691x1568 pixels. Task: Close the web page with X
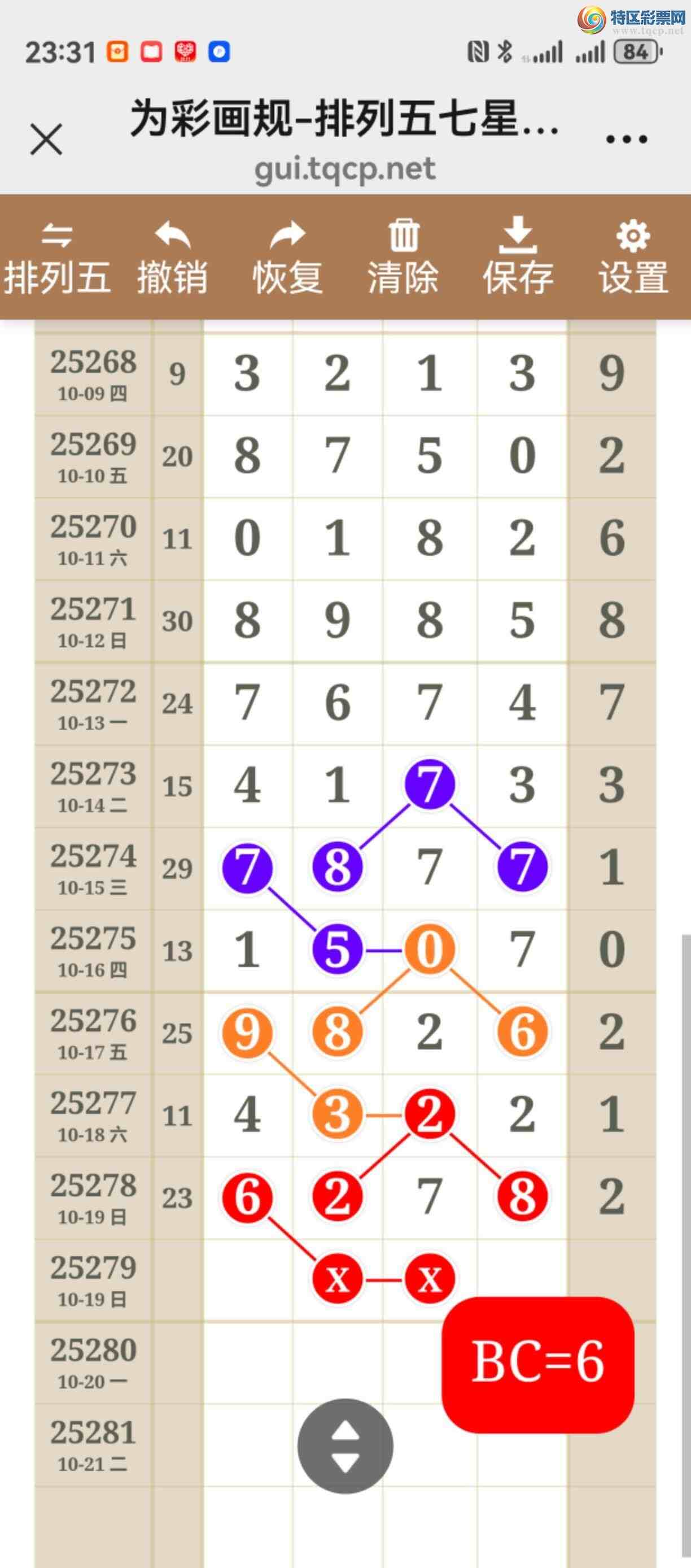coord(46,140)
